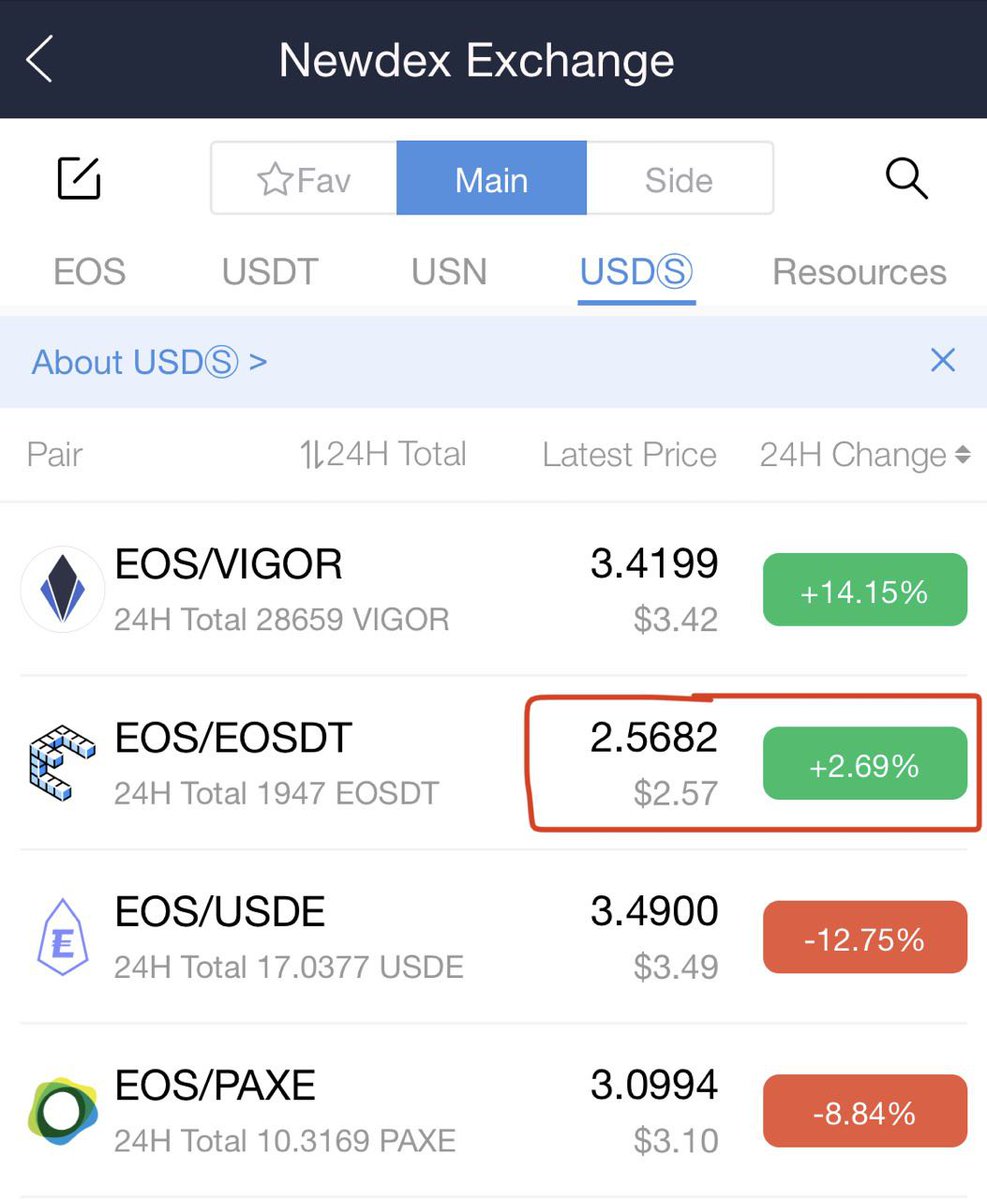Open the EOS/USDE pair
The image size is (987, 1200).
493,937
